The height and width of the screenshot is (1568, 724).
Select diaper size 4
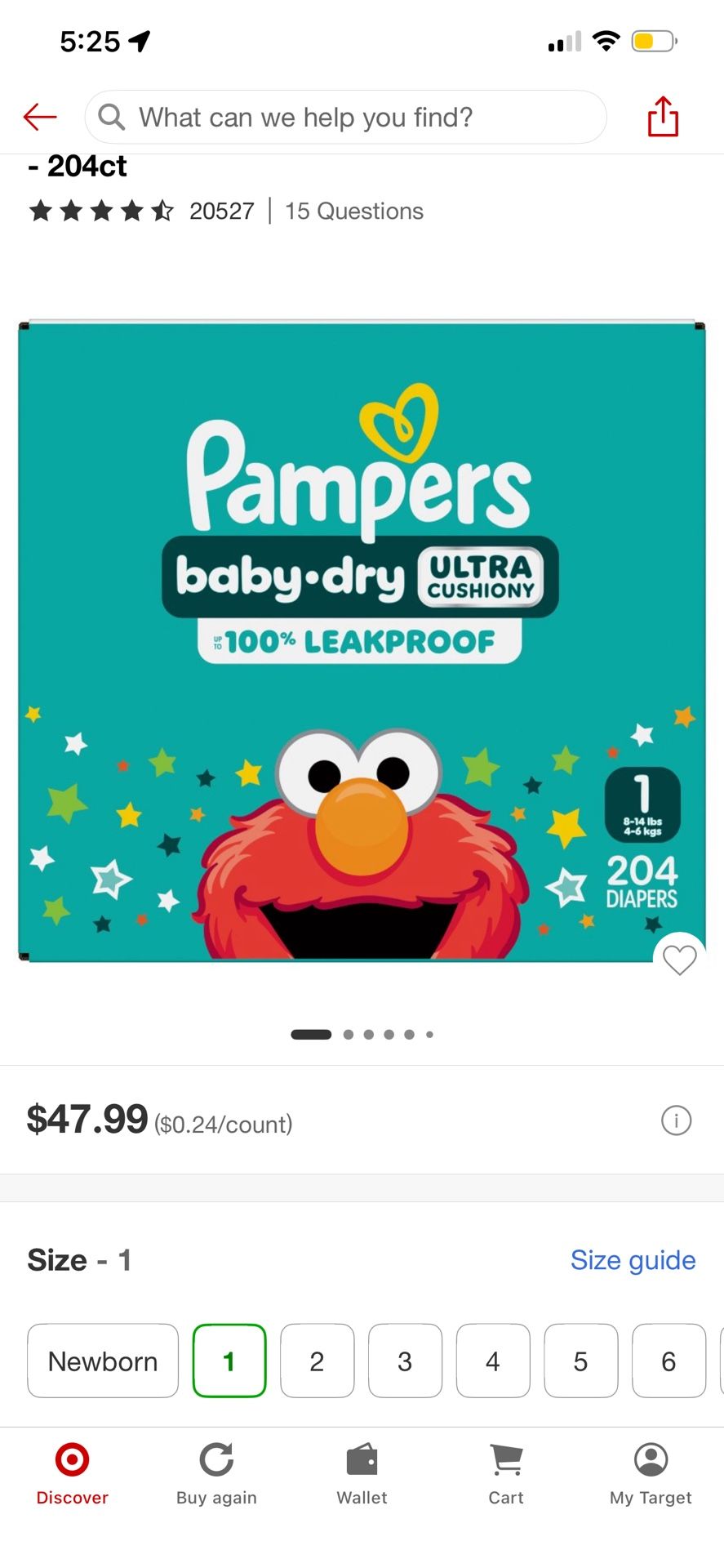tap(493, 1361)
